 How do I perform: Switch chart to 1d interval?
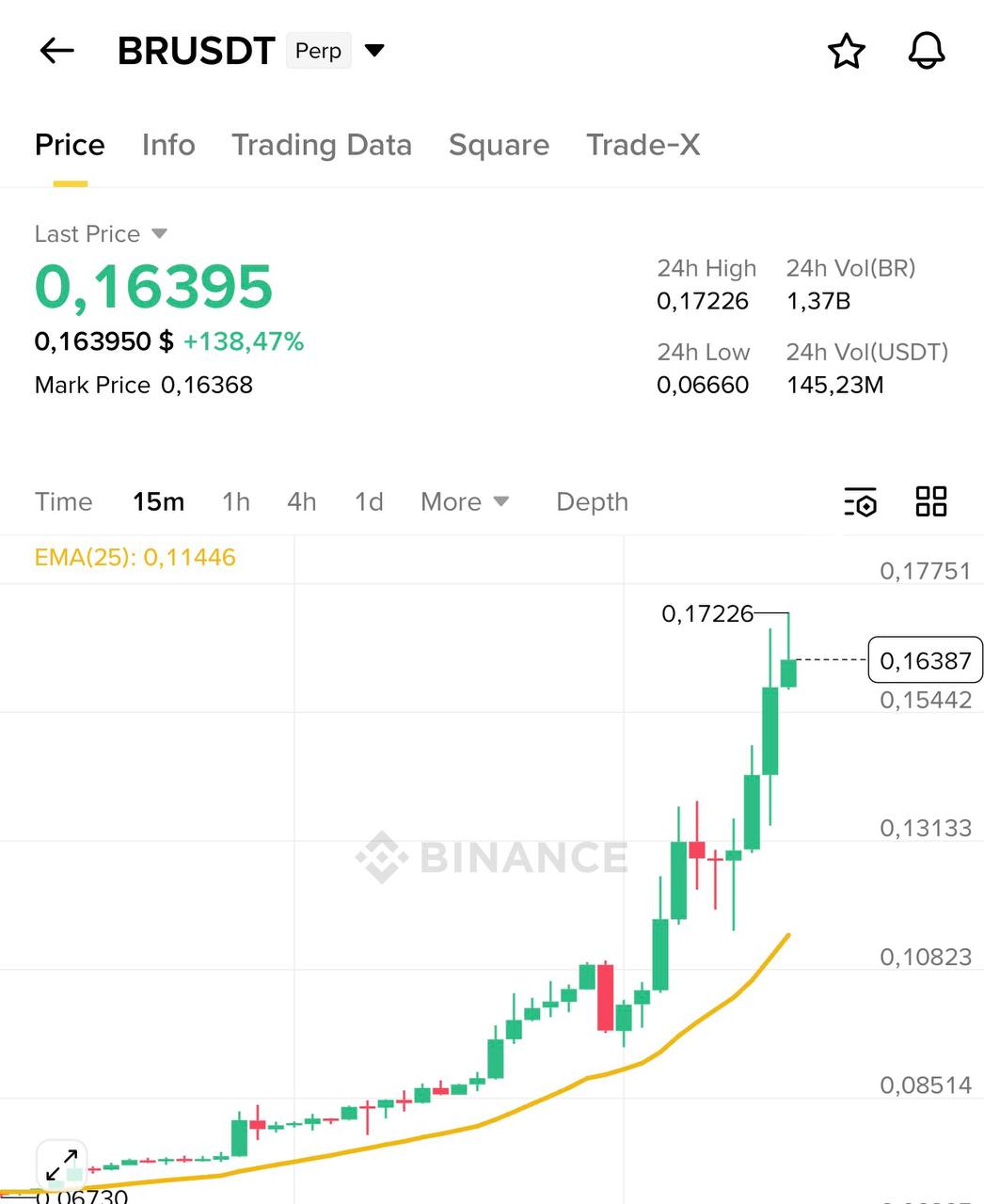pyautogui.click(x=369, y=502)
